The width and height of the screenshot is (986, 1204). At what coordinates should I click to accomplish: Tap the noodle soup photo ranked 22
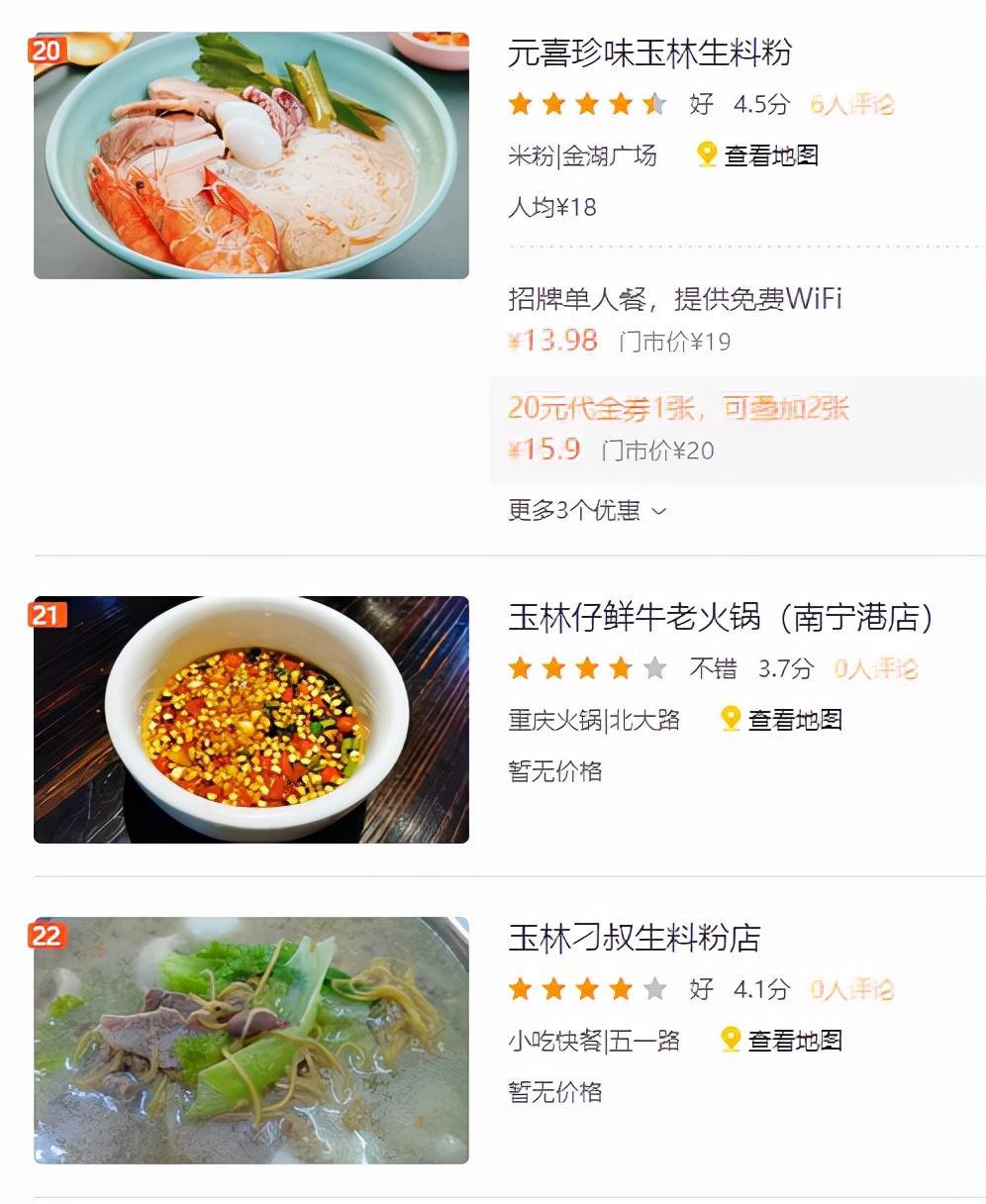250,1040
